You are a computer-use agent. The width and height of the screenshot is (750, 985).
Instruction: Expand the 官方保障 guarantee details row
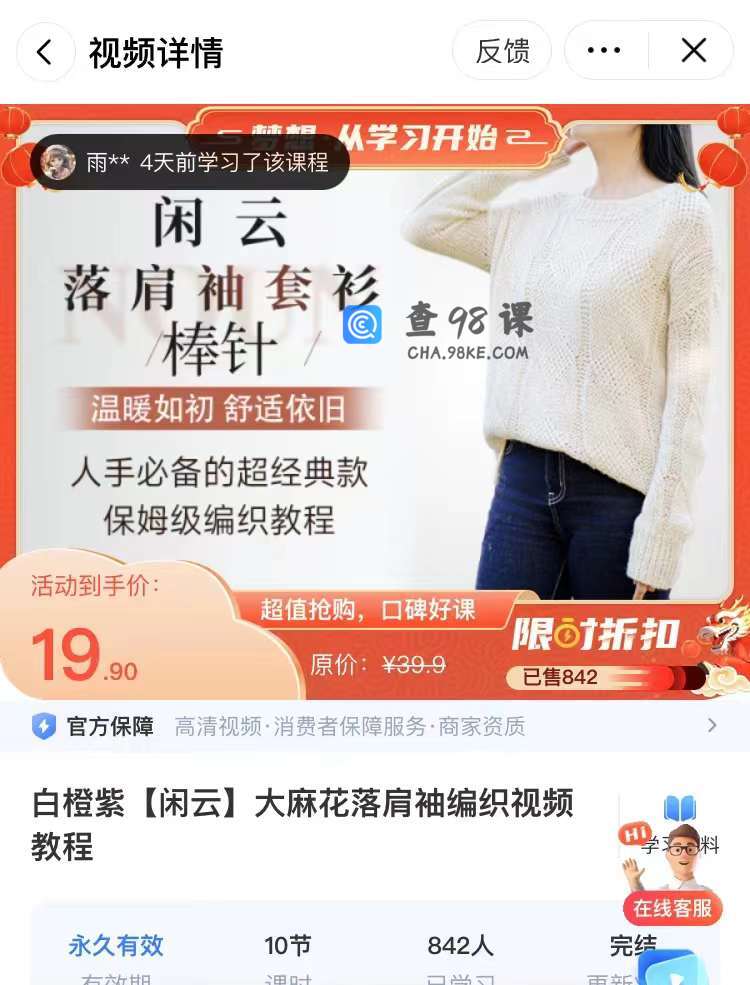[711, 726]
